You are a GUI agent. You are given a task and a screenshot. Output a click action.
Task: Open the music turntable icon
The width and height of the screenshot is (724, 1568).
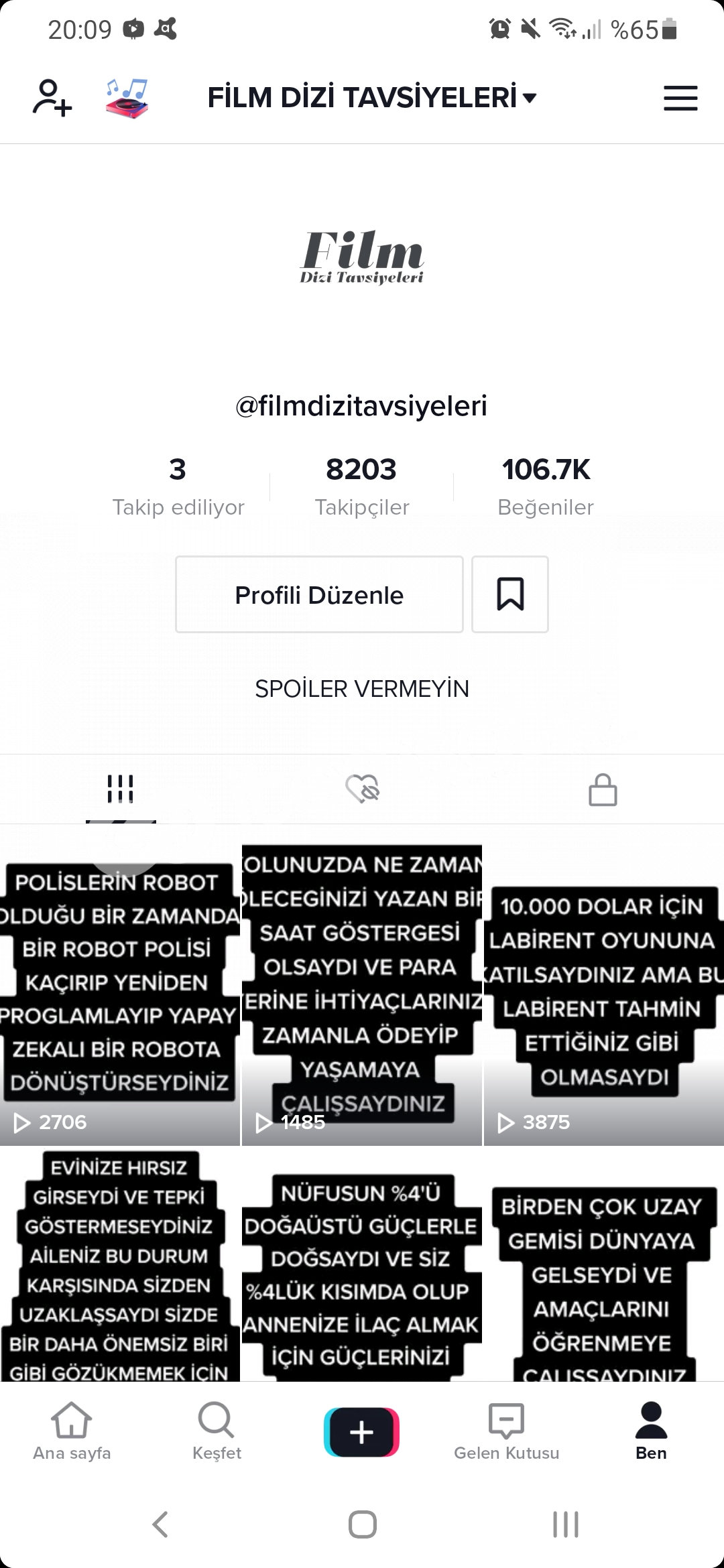(x=127, y=98)
